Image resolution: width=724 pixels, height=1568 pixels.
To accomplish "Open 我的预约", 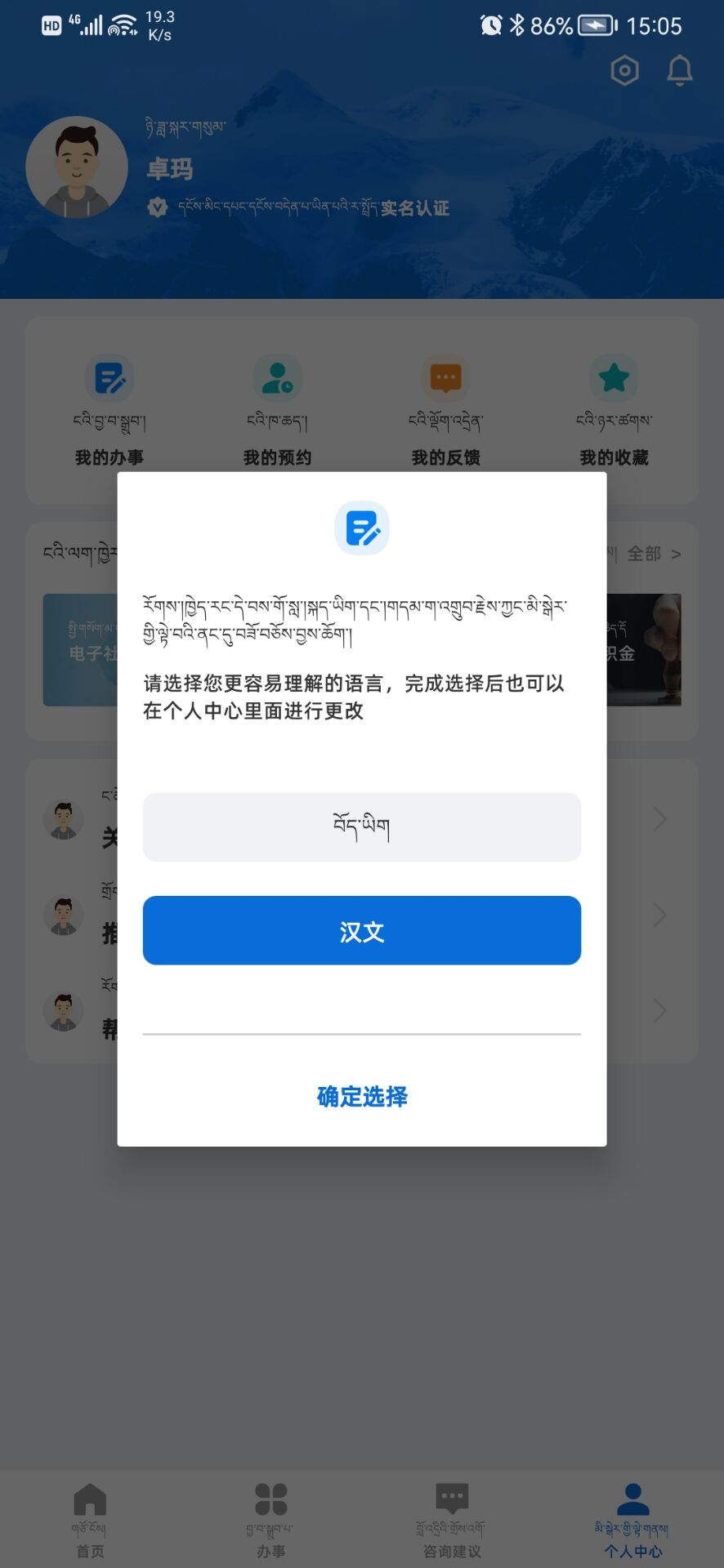I will pyautogui.click(x=277, y=411).
